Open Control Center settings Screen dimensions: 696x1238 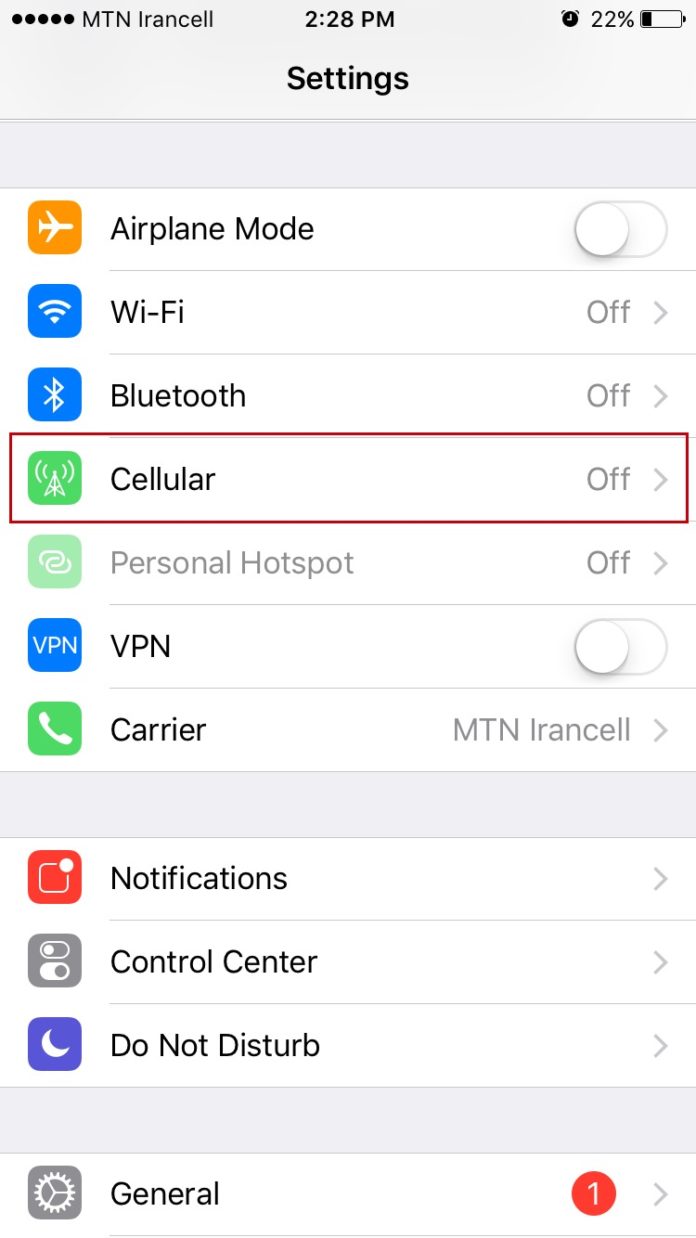pyautogui.click(x=348, y=962)
